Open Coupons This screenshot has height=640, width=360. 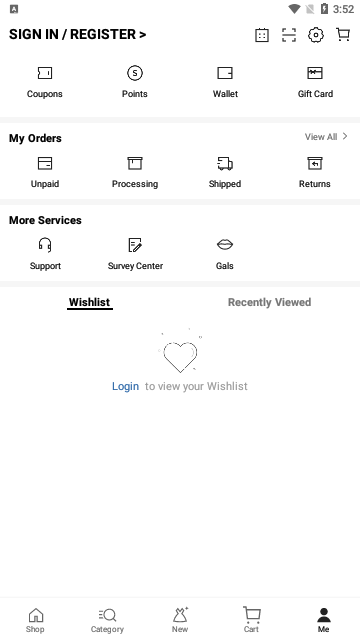[x=45, y=82]
